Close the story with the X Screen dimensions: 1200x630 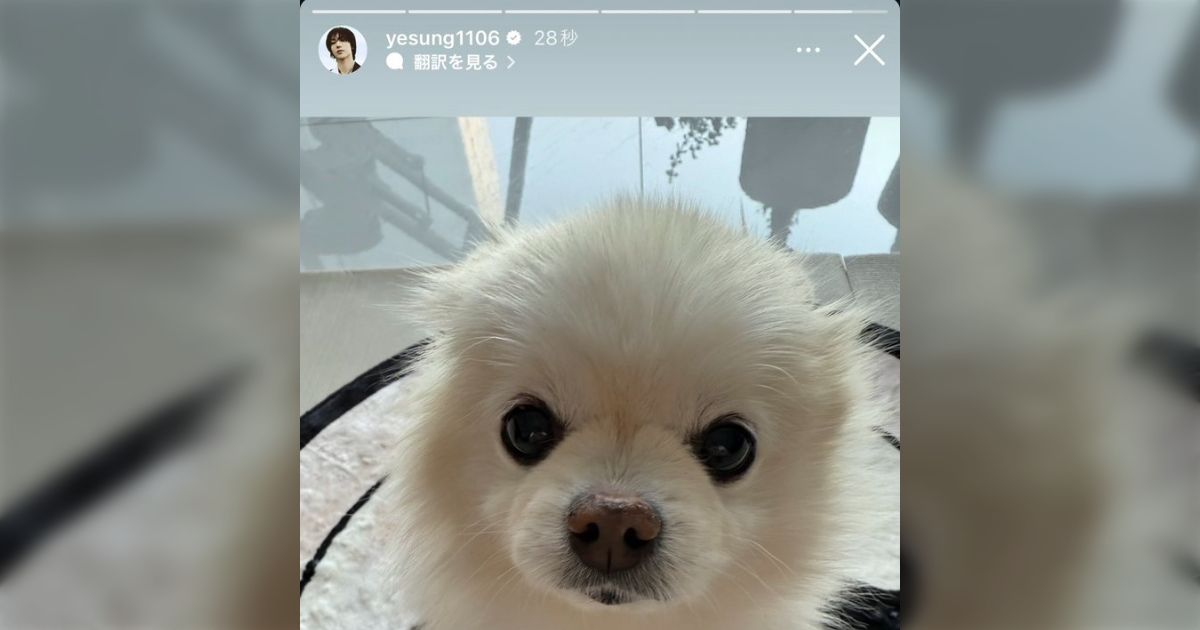[869, 50]
